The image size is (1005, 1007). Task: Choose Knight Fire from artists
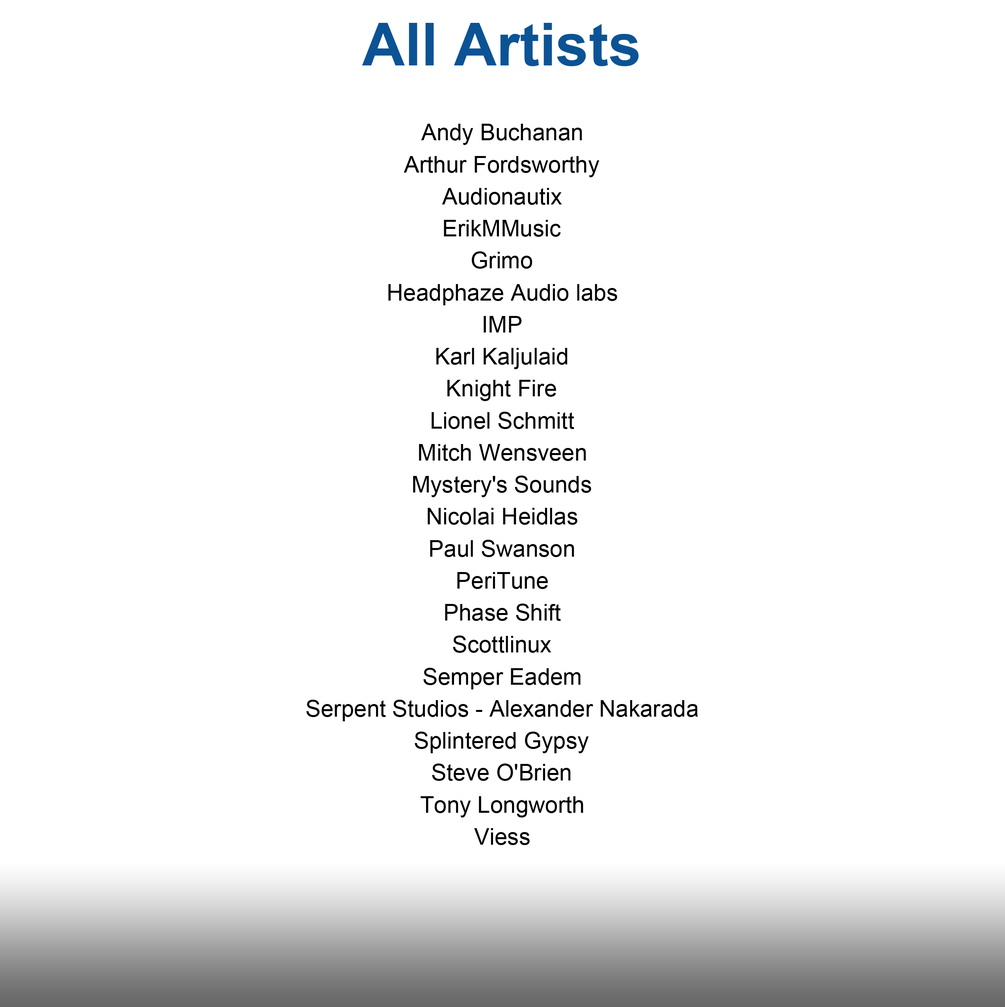(501, 389)
